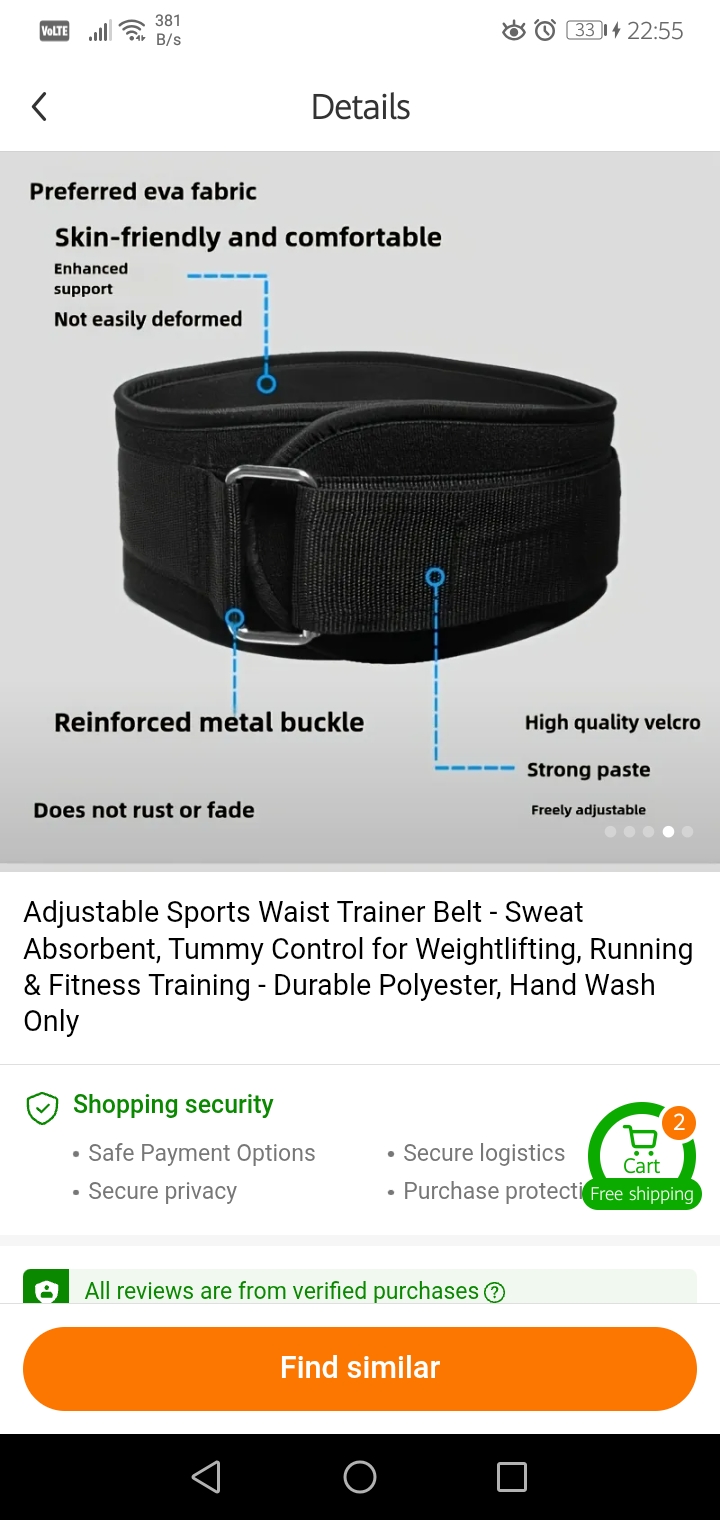Tap the verified purchases help icon

[x=494, y=1292]
